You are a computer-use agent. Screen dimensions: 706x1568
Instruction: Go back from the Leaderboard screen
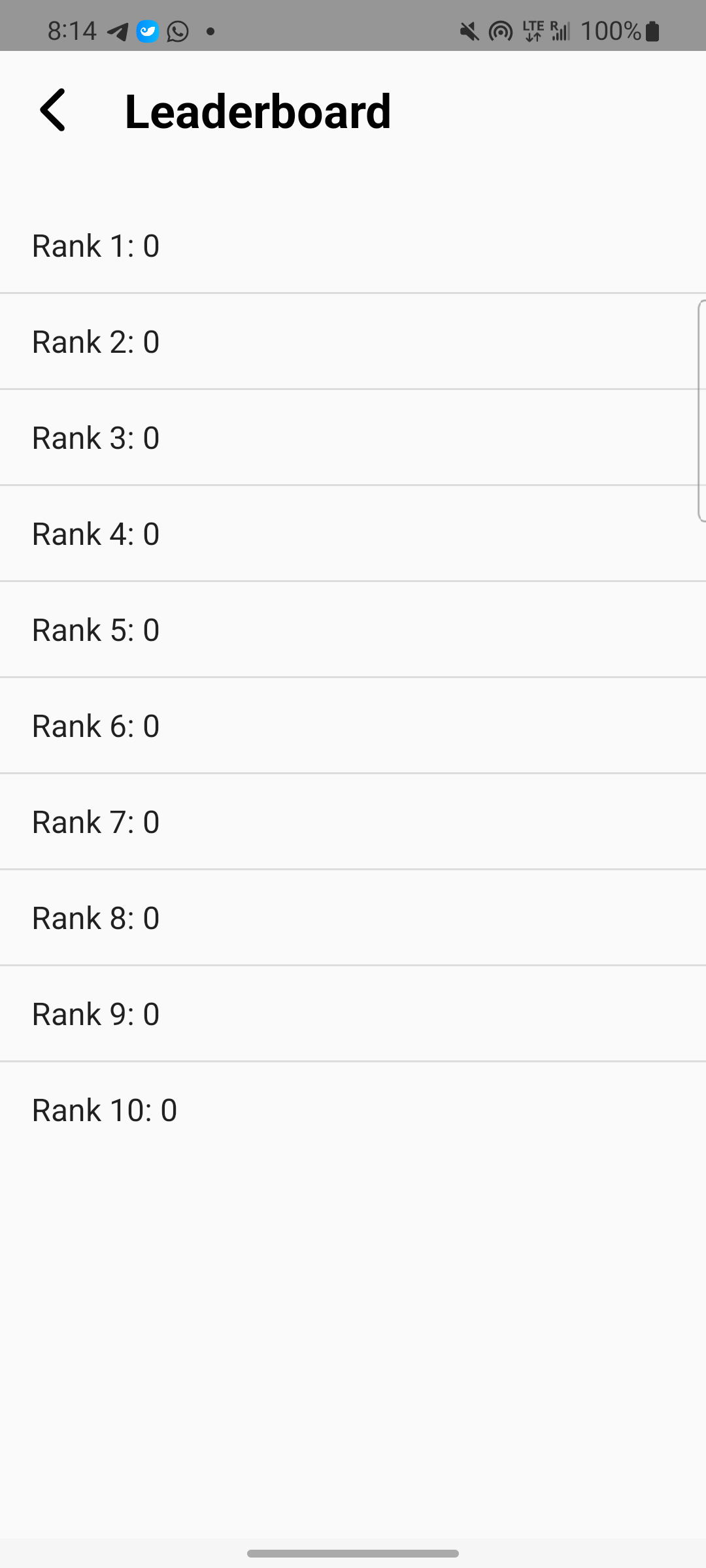click(53, 110)
